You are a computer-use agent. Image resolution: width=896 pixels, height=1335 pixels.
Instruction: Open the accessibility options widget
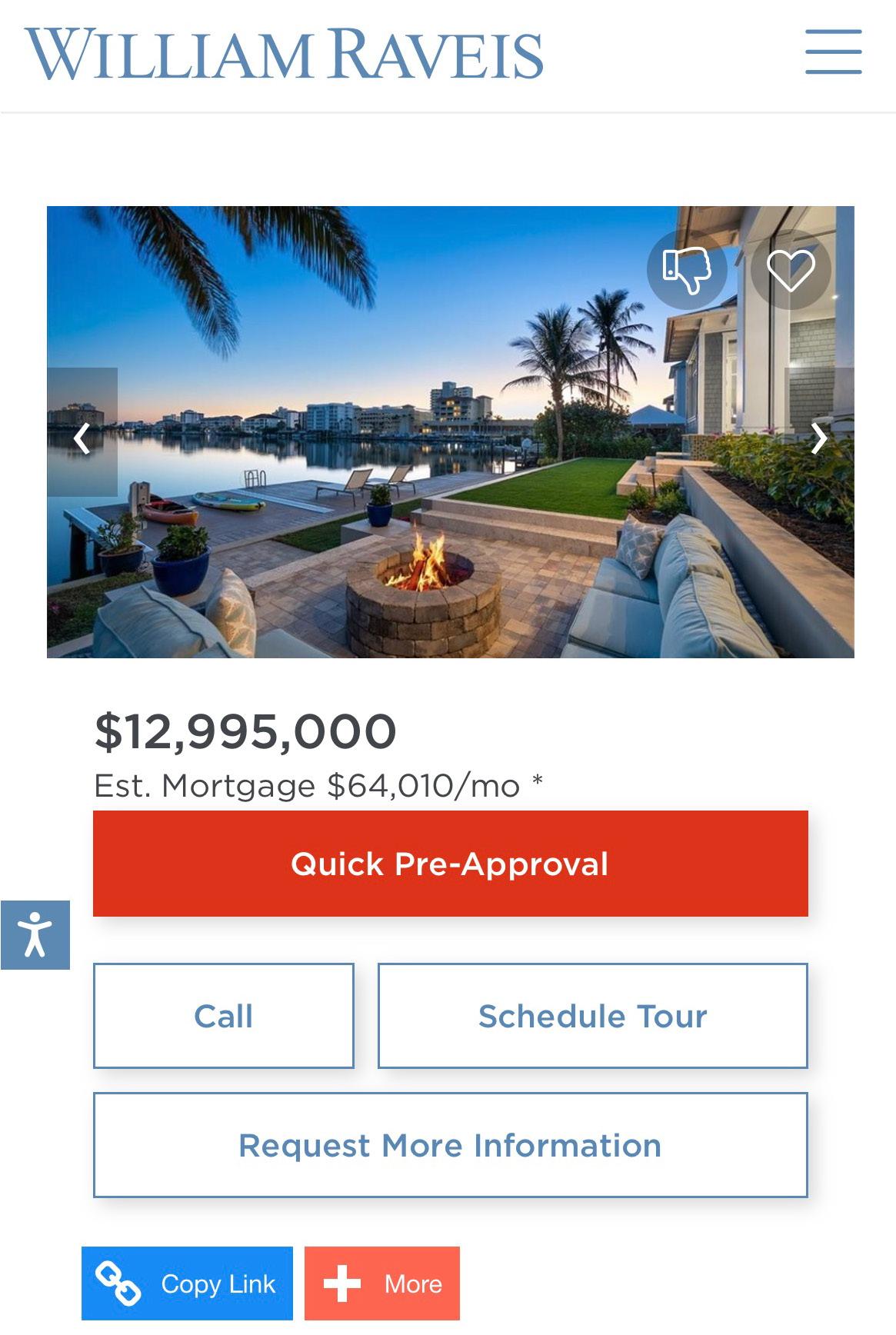click(35, 934)
